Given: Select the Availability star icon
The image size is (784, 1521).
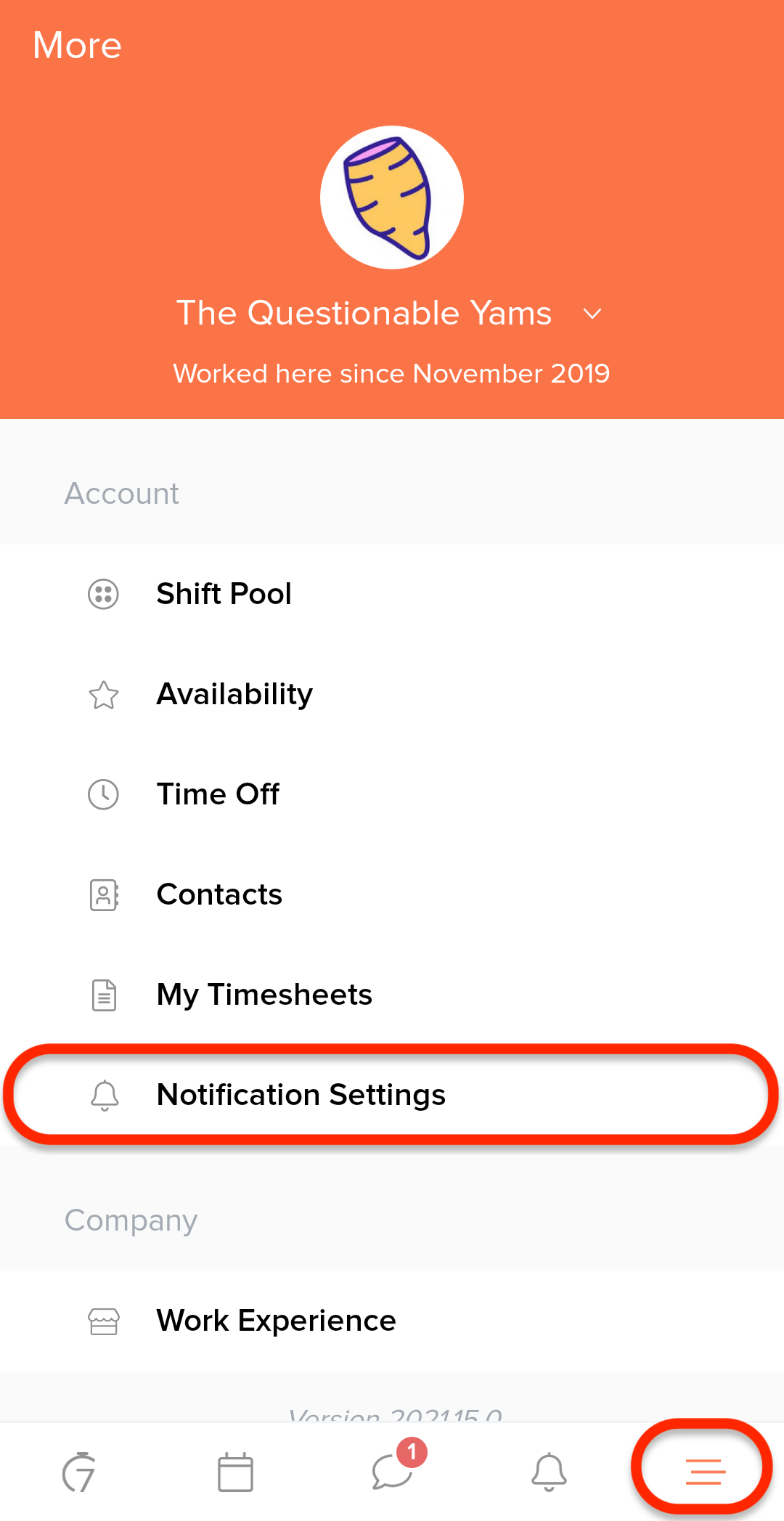Looking at the screenshot, I should pyautogui.click(x=104, y=695).
